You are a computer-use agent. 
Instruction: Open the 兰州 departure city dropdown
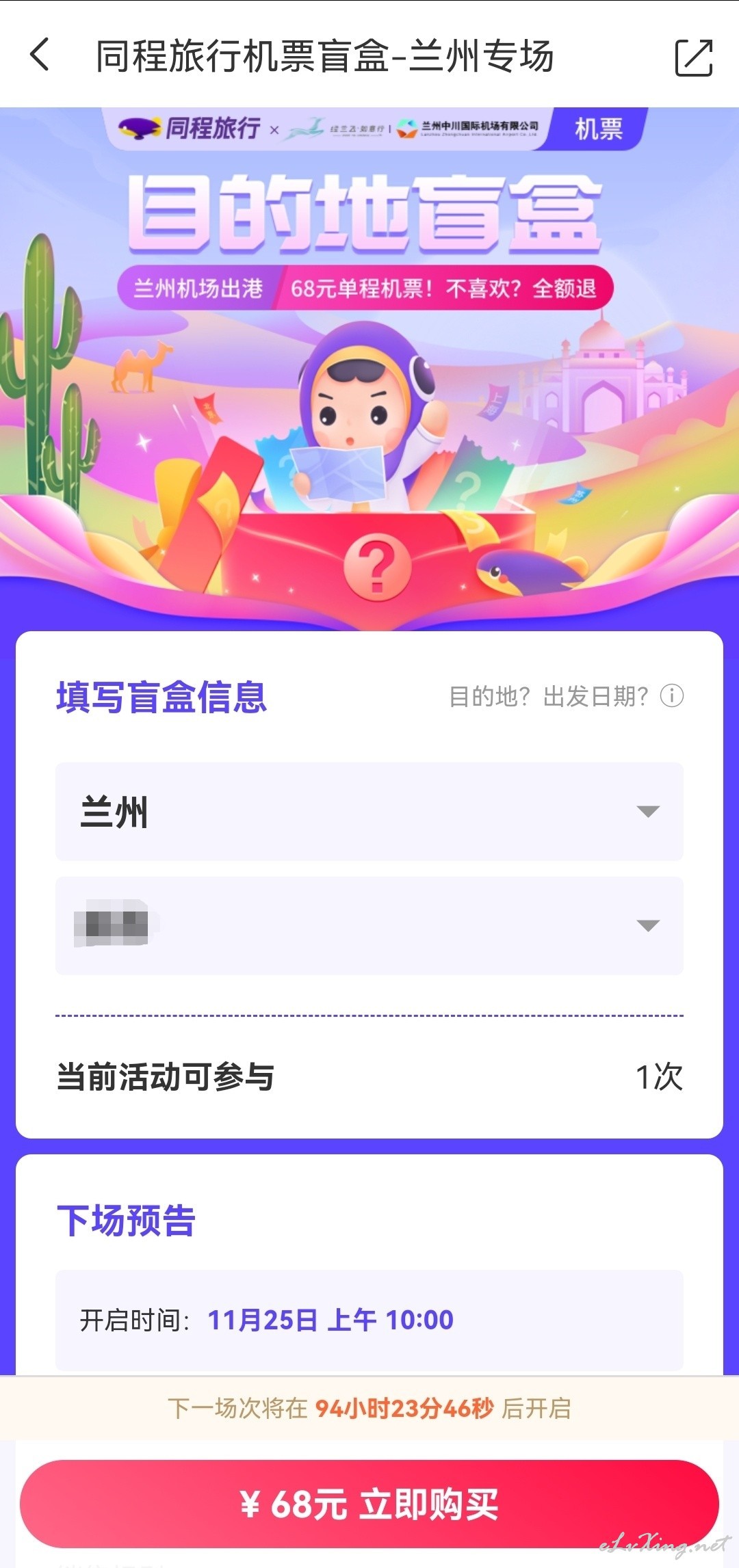pos(369,812)
